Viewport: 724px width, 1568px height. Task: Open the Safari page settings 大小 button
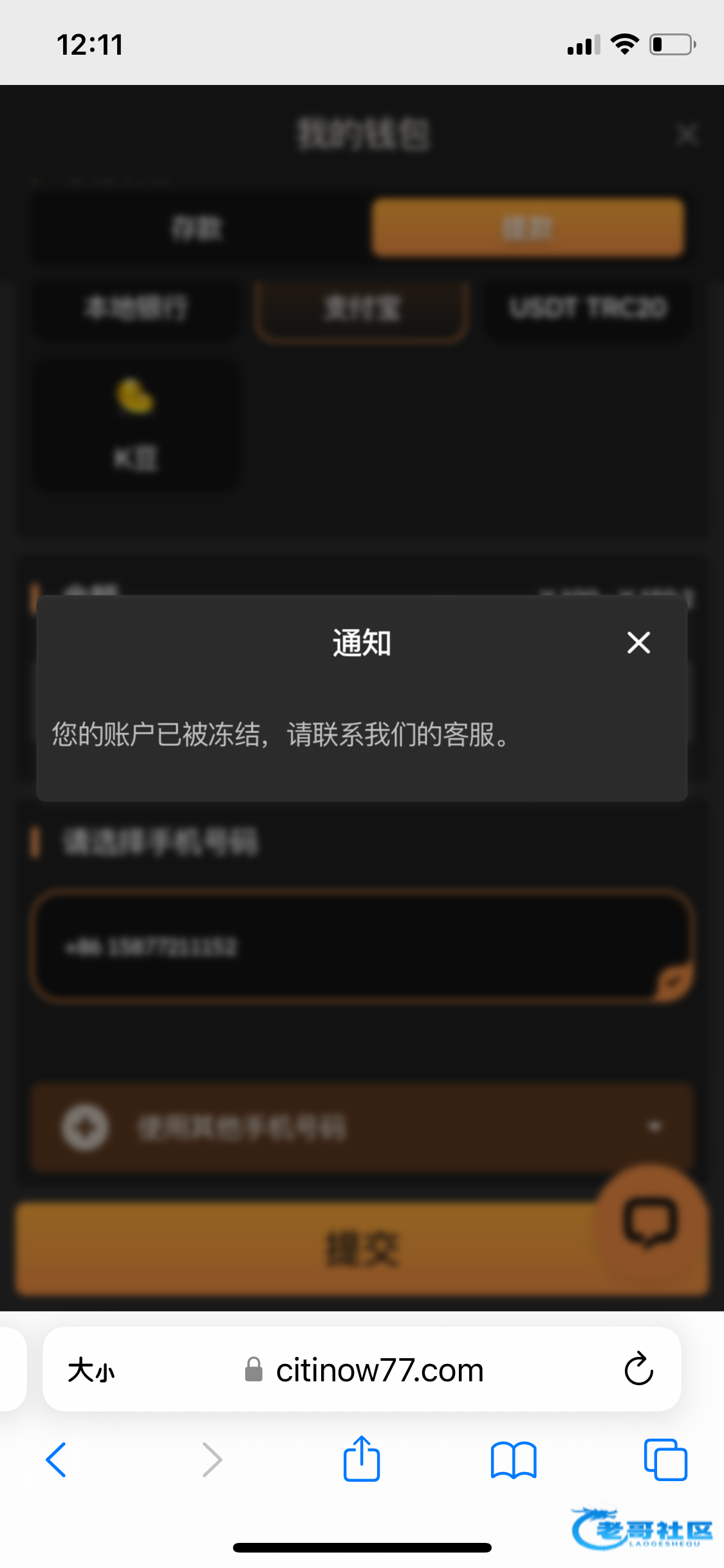(91, 1370)
